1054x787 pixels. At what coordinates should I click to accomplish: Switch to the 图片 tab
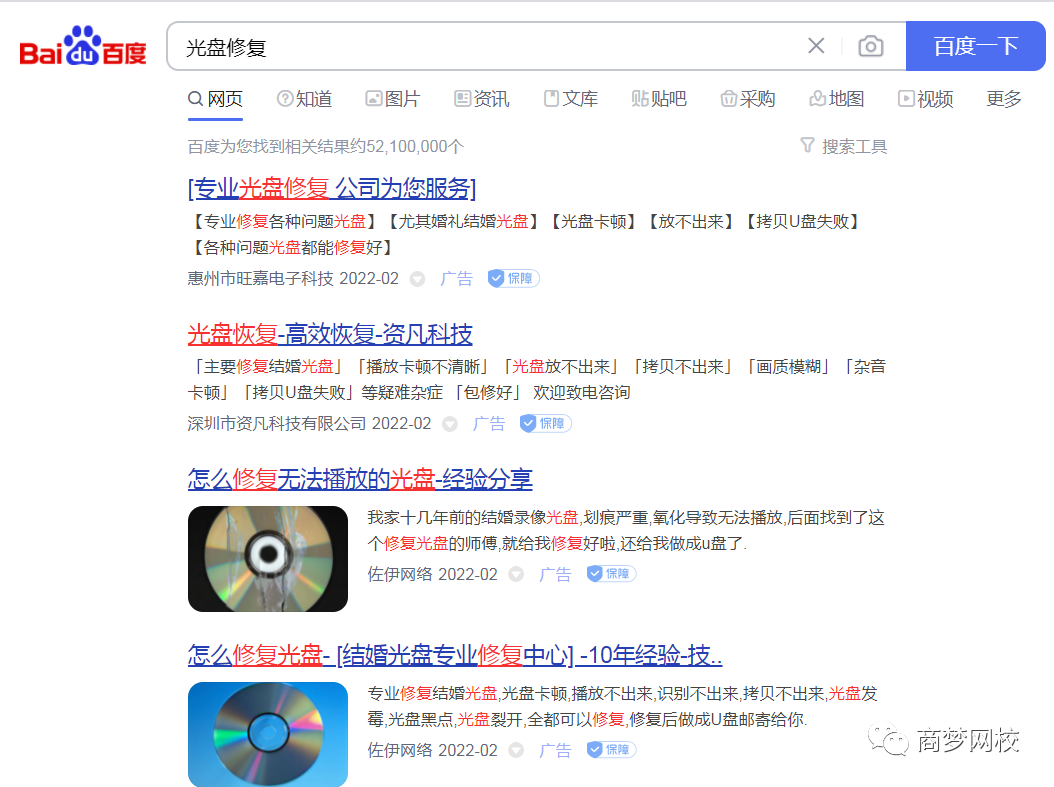click(x=392, y=99)
